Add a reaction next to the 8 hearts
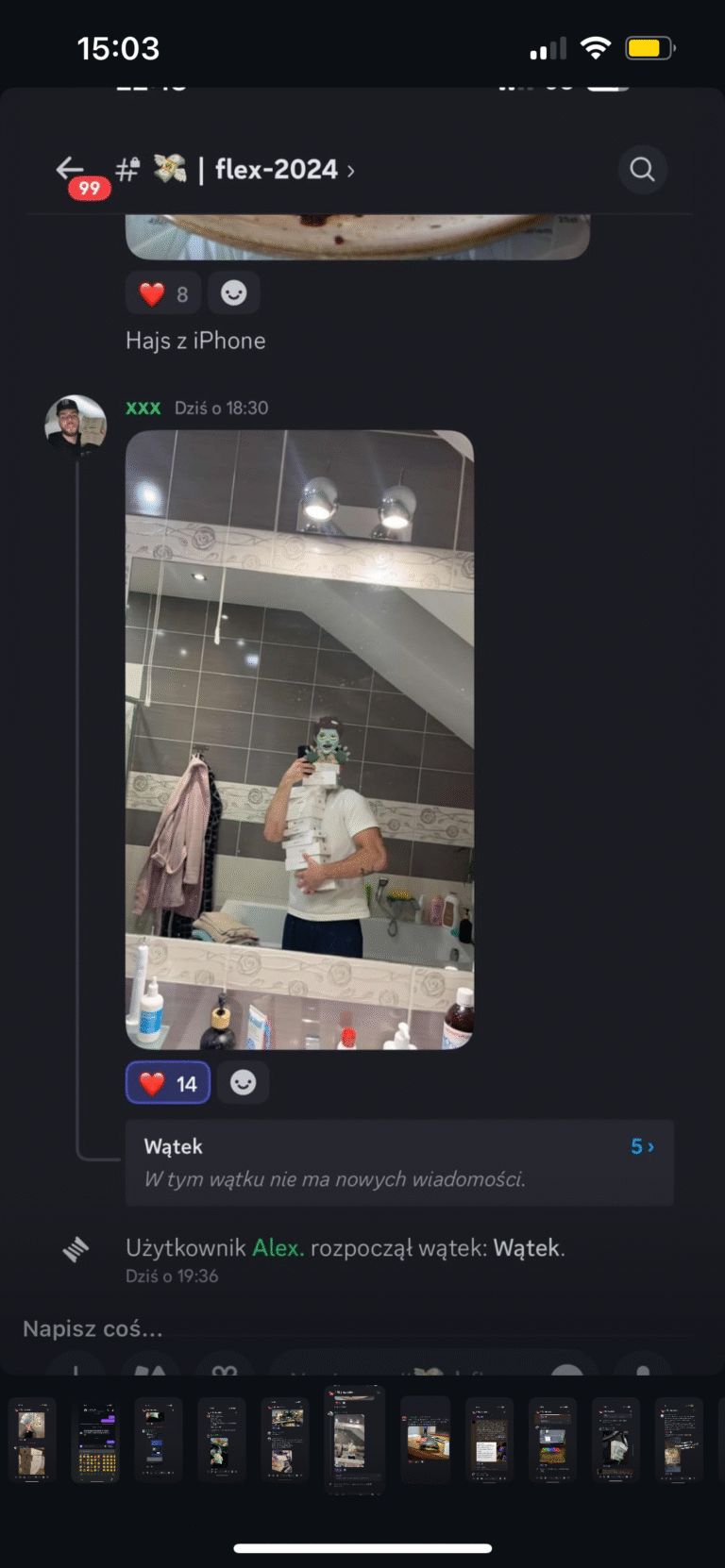 click(x=233, y=293)
